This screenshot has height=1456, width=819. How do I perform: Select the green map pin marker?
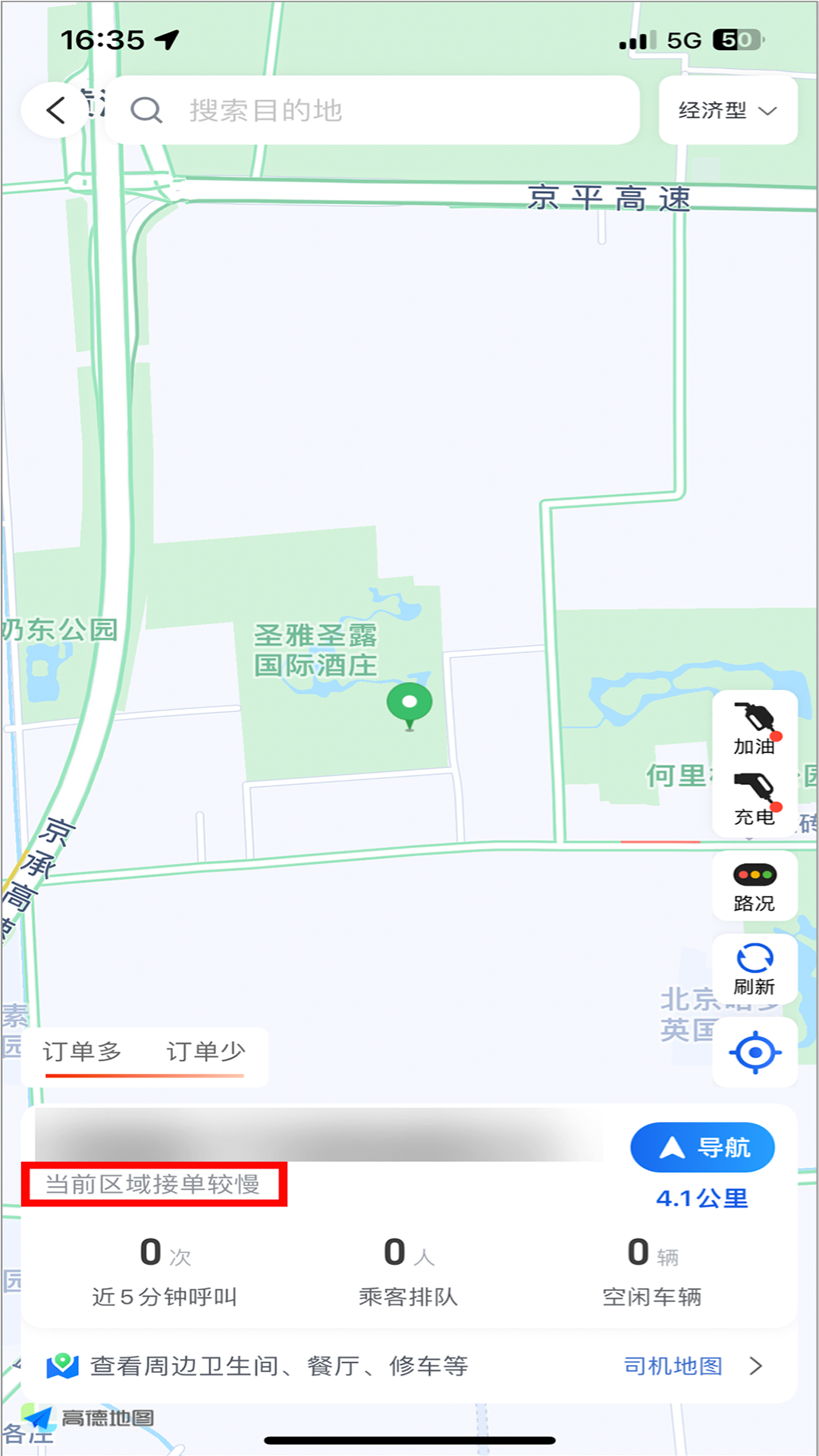tap(409, 705)
